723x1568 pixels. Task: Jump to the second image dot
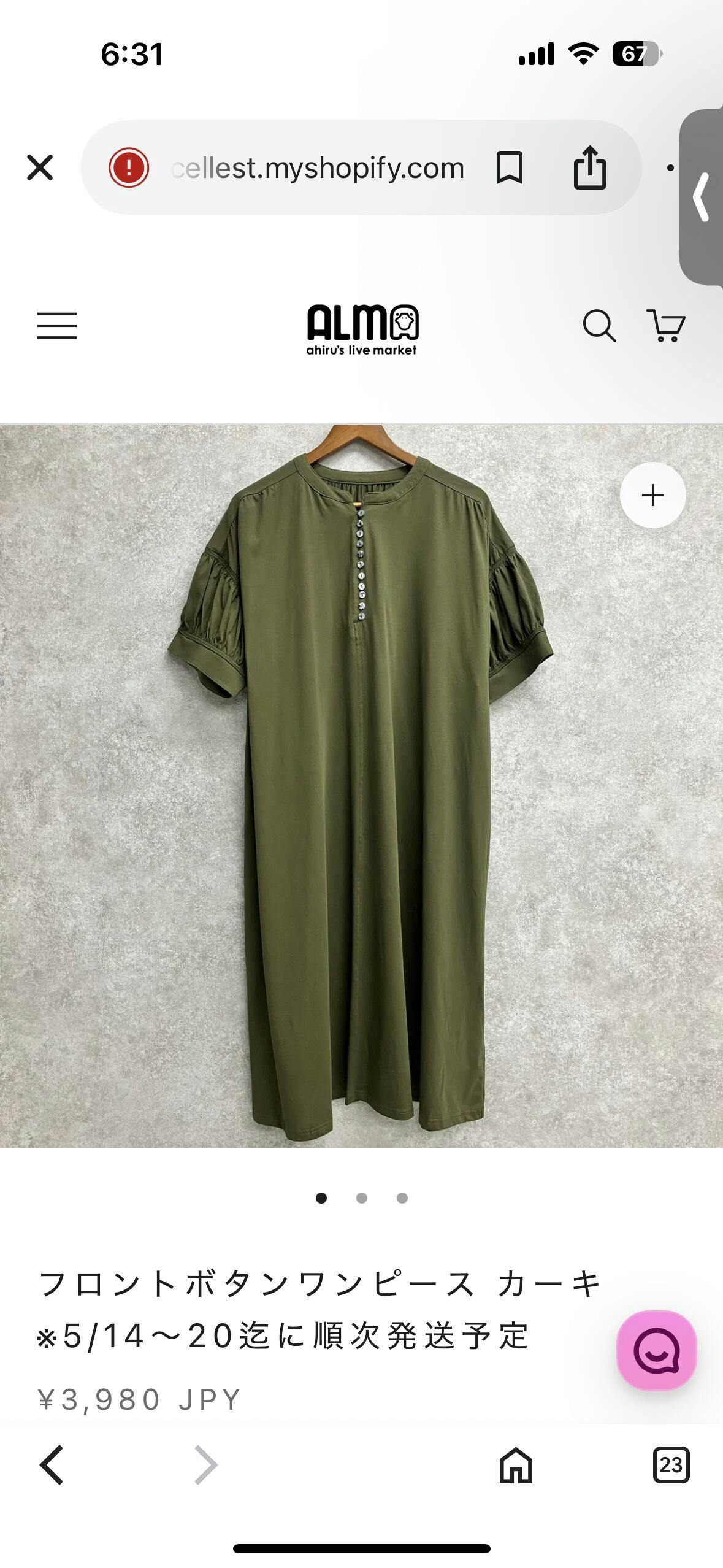(362, 1198)
